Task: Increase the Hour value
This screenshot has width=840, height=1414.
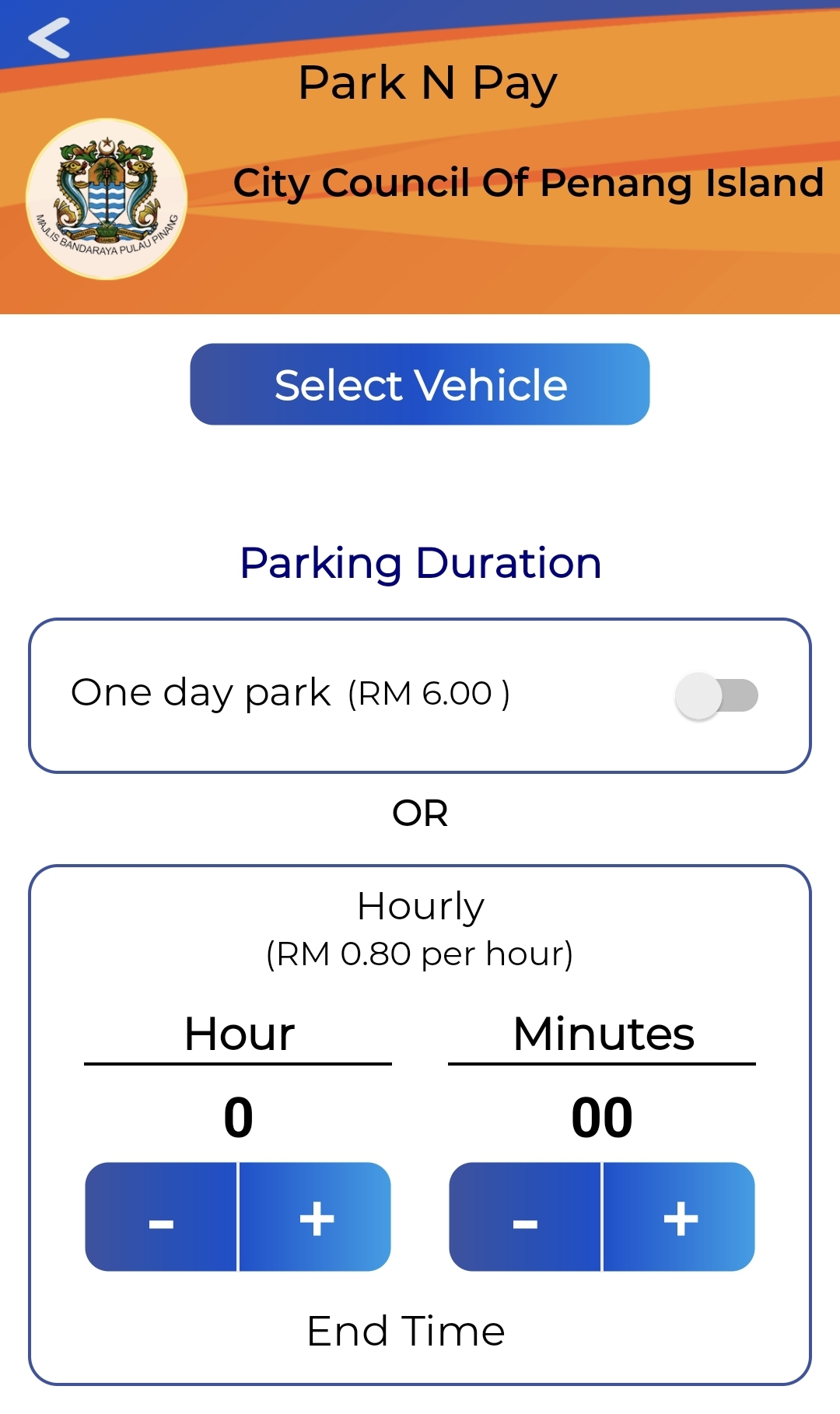Action: click(316, 1217)
